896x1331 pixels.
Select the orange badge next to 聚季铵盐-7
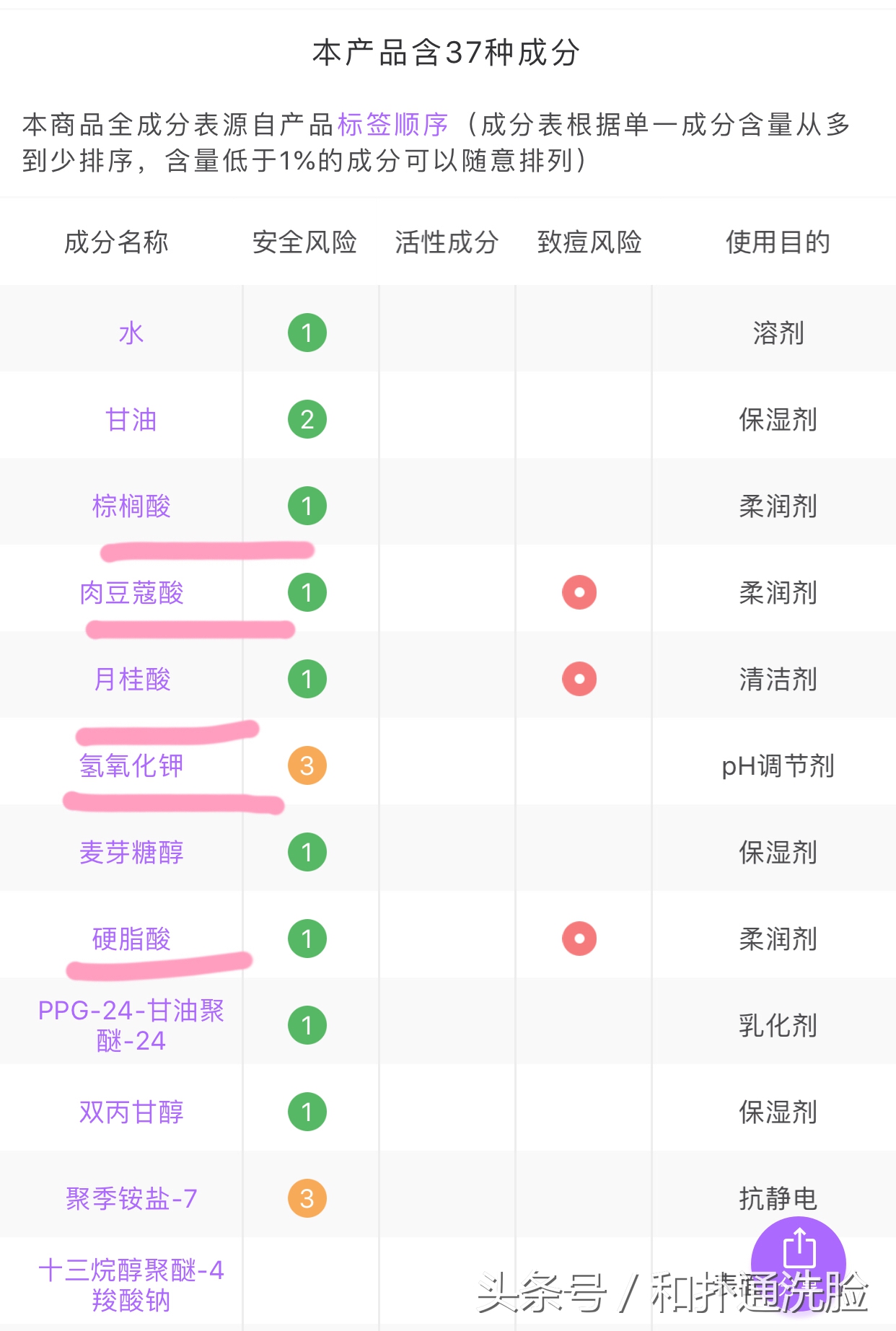(x=307, y=1198)
